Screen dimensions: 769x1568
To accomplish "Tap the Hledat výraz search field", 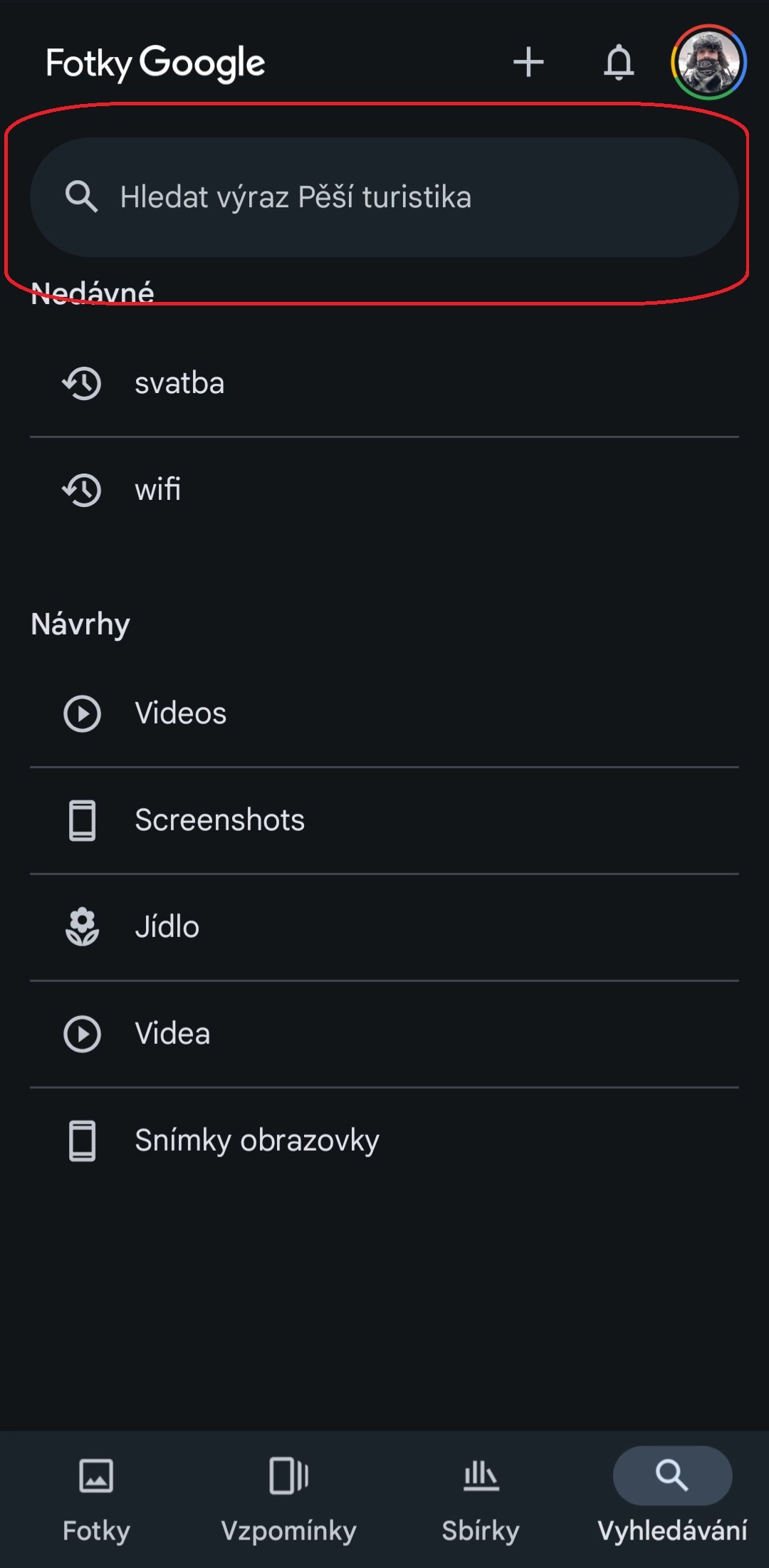I will pyautogui.click(x=384, y=198).
